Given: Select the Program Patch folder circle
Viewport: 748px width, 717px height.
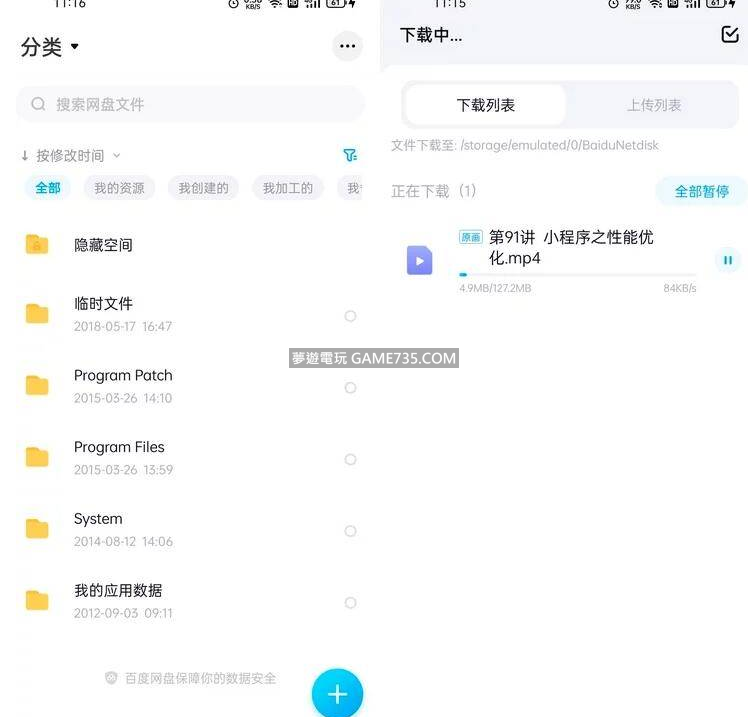Looking at the screenshot, I should coord(350,388).
